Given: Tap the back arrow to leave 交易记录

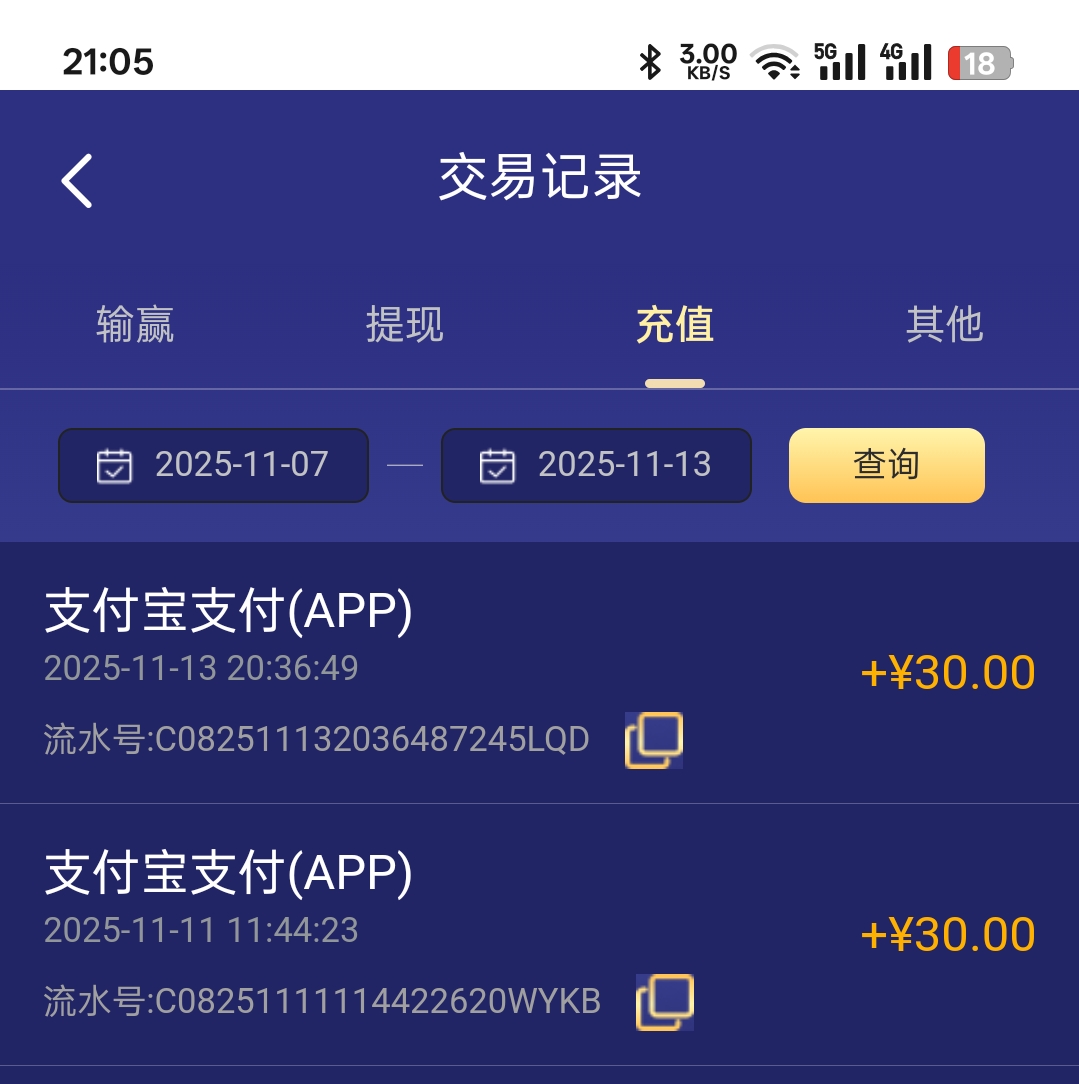Looking at the screenshot, I should pyautogui.click(x=76, y=179).
